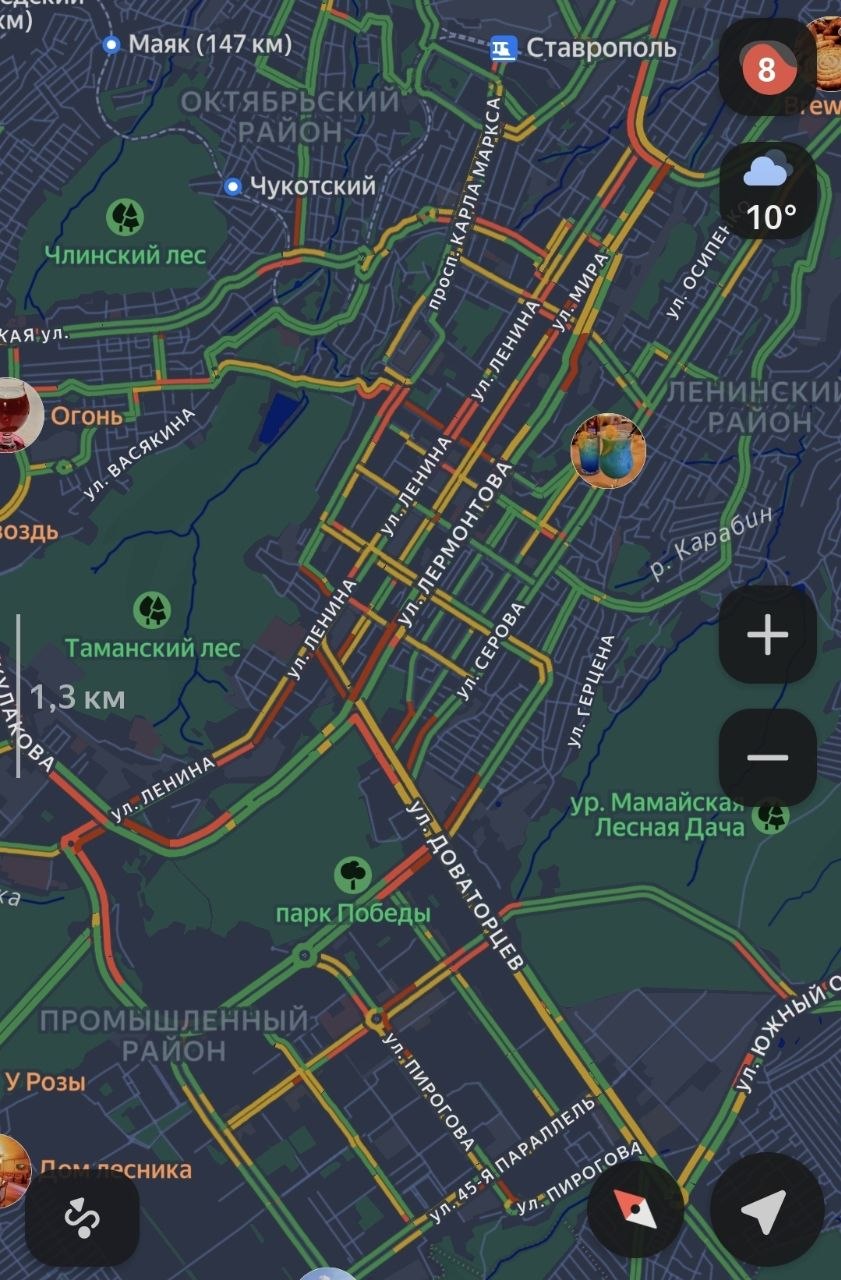Tap the cocktail photo place marker
Image resolution: width=841 pixels, height=1280 pixels.
point(607,451)
